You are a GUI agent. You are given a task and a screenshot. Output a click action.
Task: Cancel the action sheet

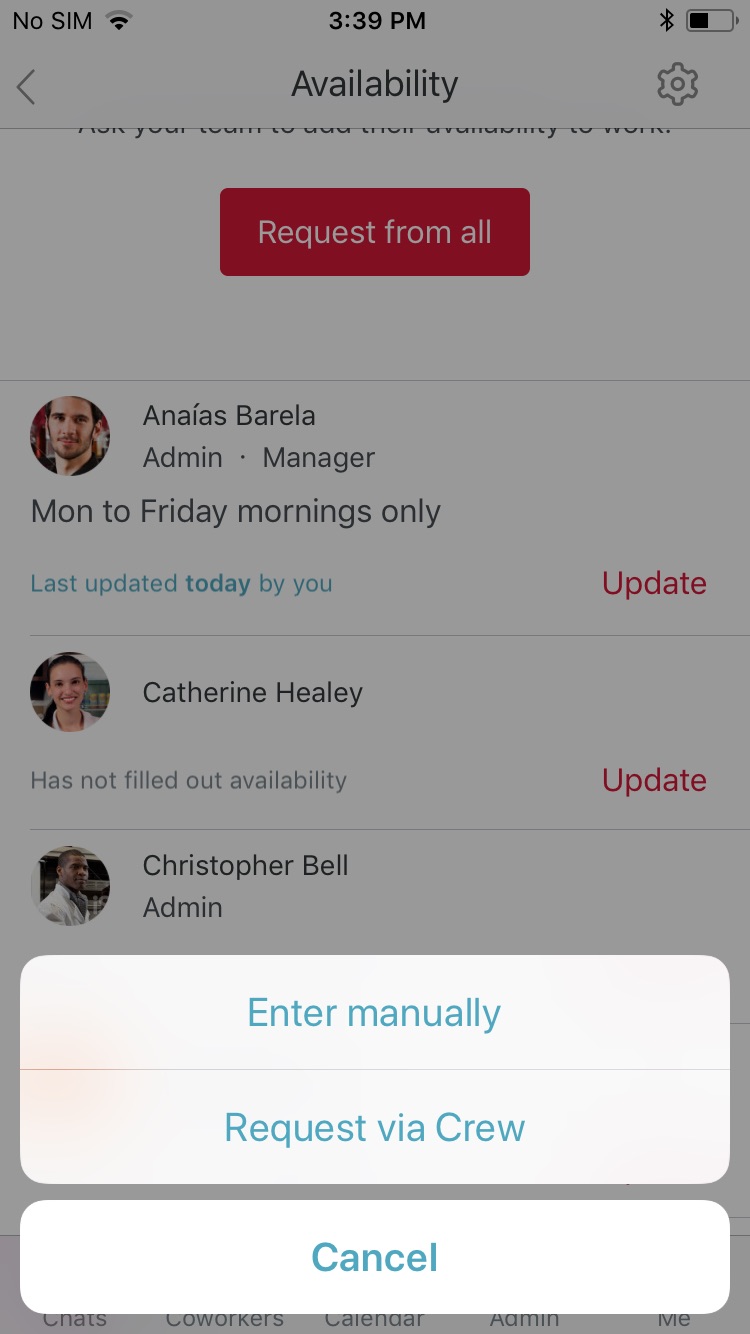(x=374, y=1257)
